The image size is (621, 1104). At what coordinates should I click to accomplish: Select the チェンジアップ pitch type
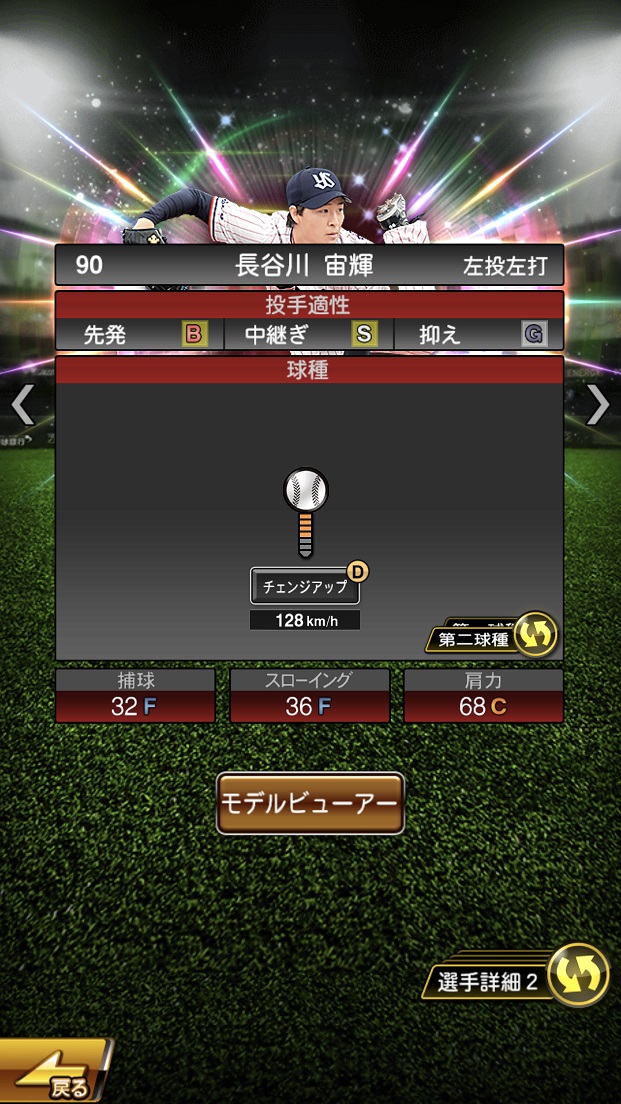click(x=305, y=587)
